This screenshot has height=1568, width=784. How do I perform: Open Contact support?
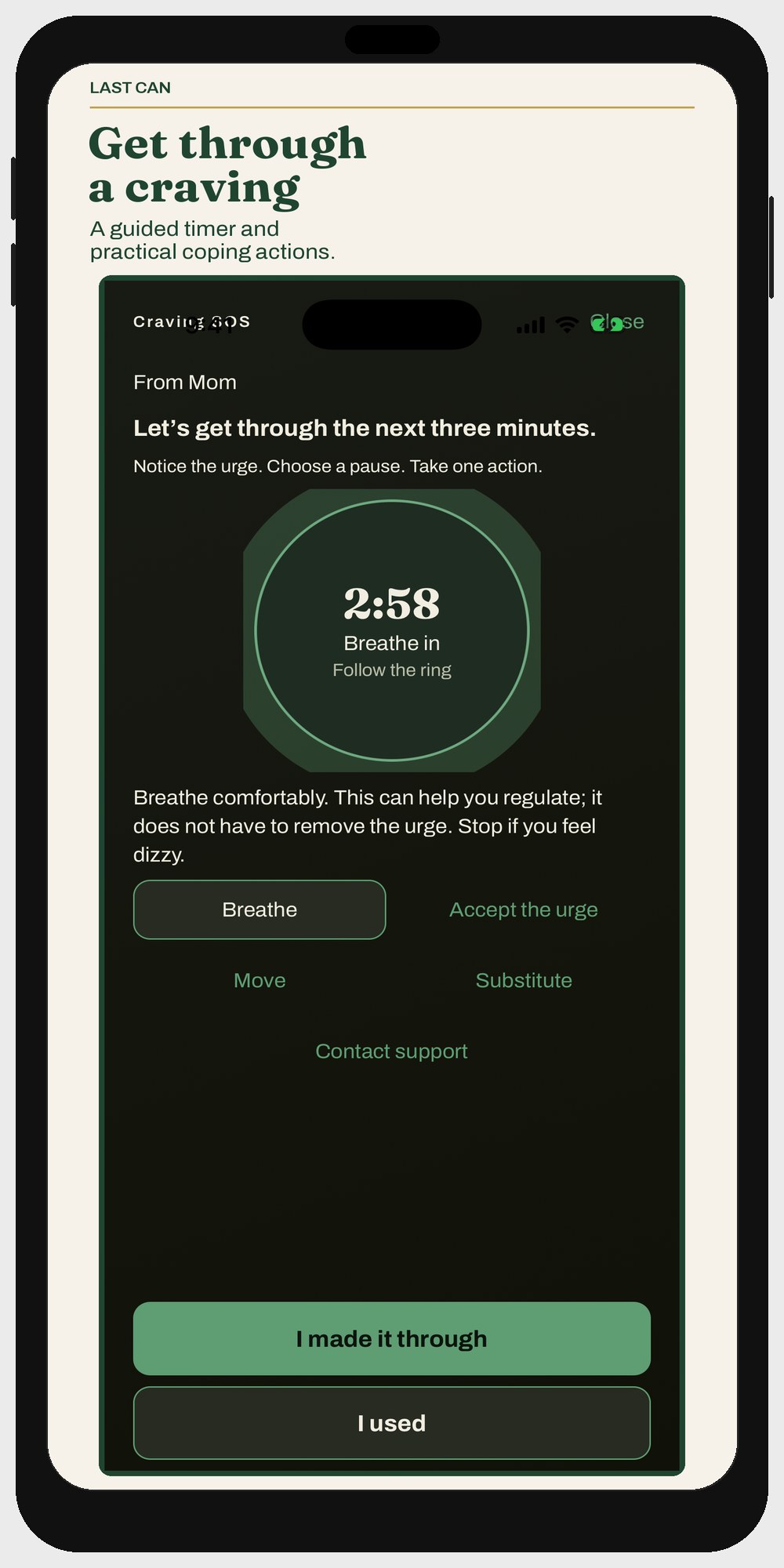(392, 1051)
